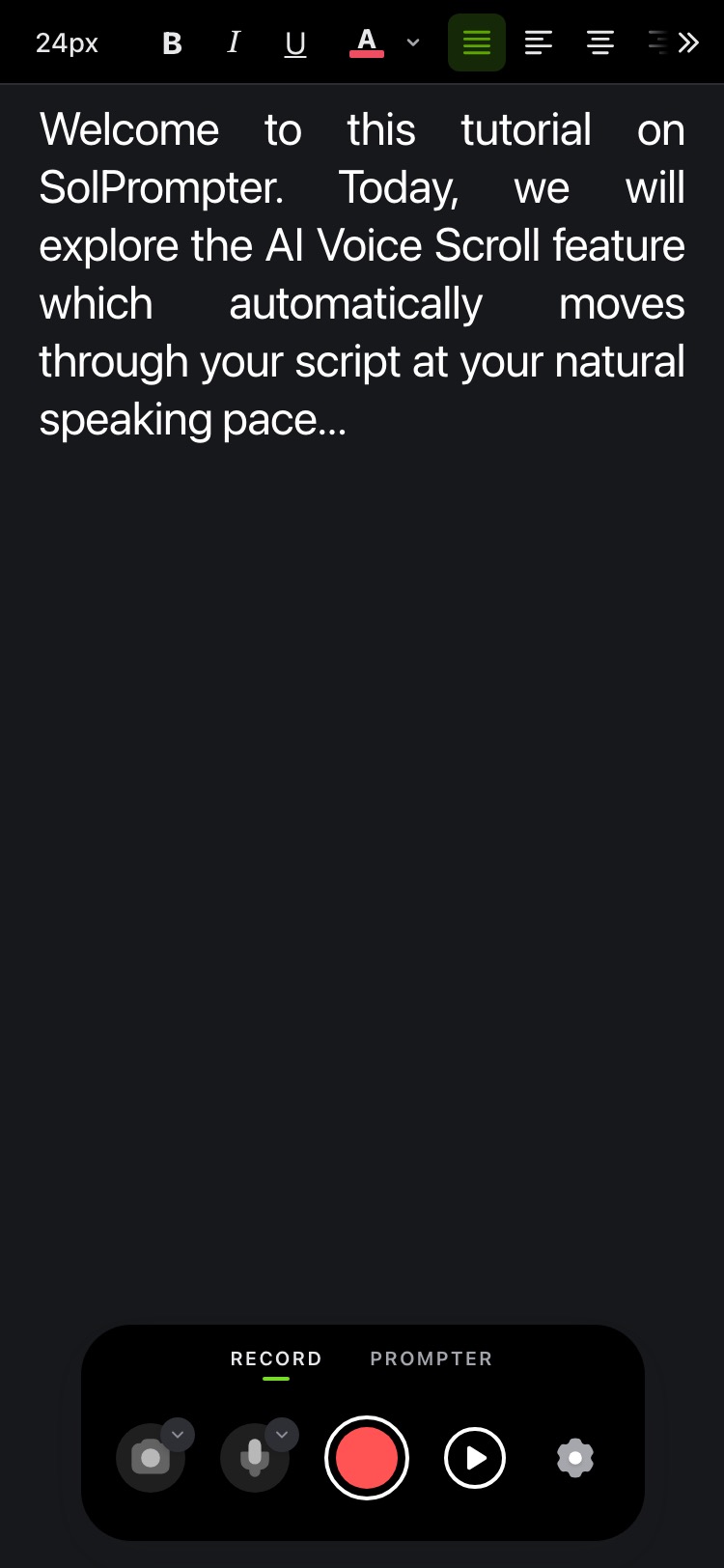Center align the text
This screenshot has width=724, height=1568.
[600, 42]
